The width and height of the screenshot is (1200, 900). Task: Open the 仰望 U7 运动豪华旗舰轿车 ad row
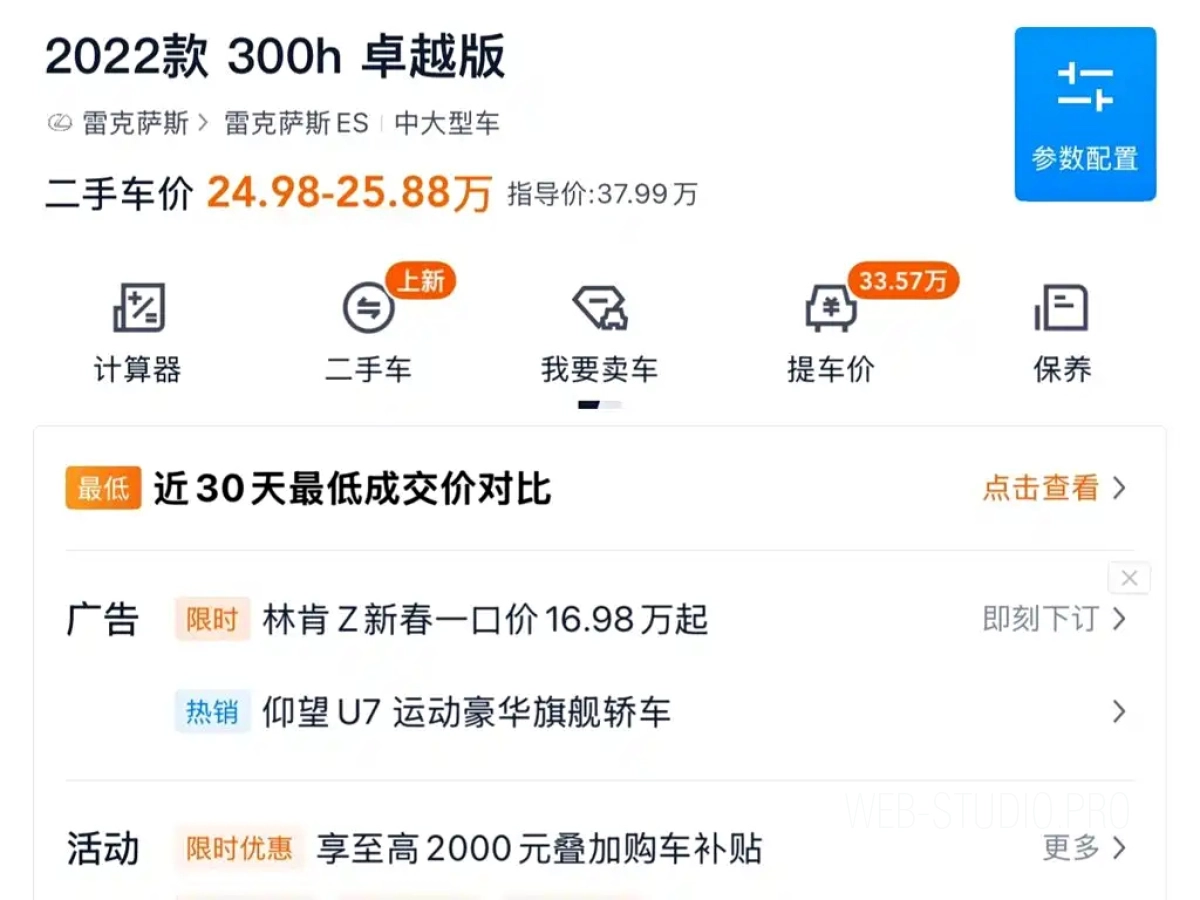point(466,713)
